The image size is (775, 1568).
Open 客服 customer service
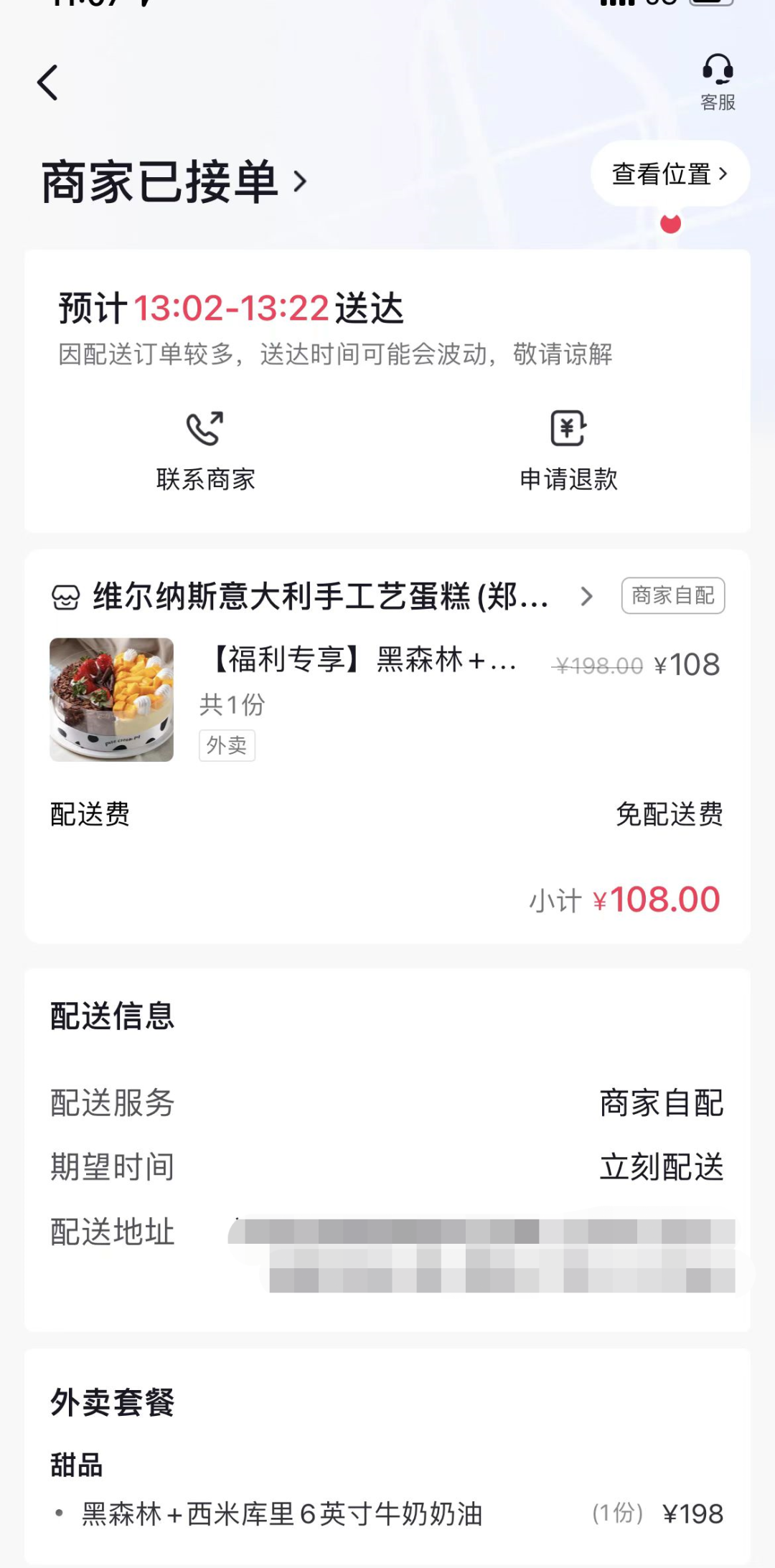point(718,82)
